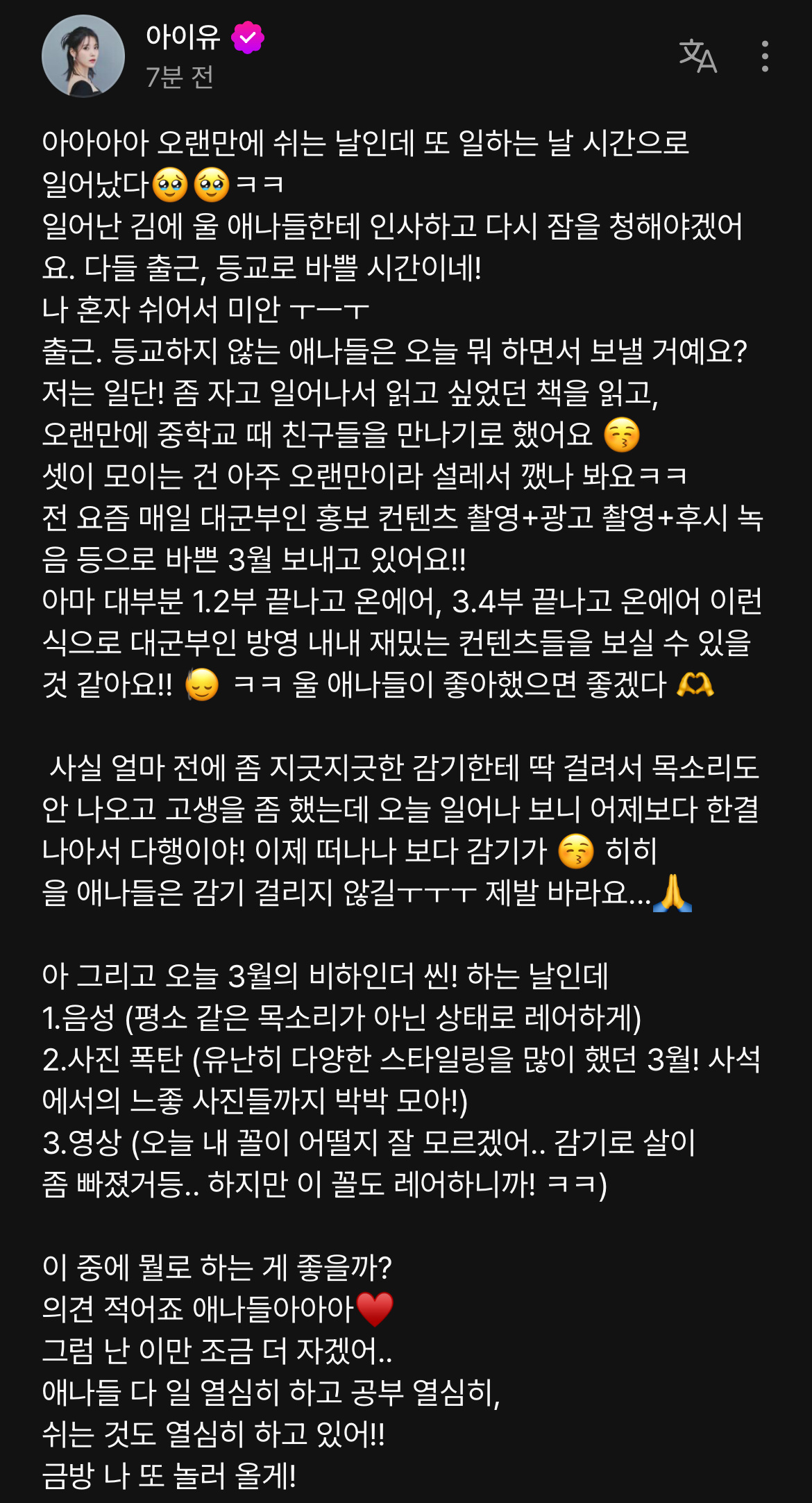The image size is (812, 1503).
Task: Select the 2.사진 폭탄 option line
Action: click(389, 1060)
